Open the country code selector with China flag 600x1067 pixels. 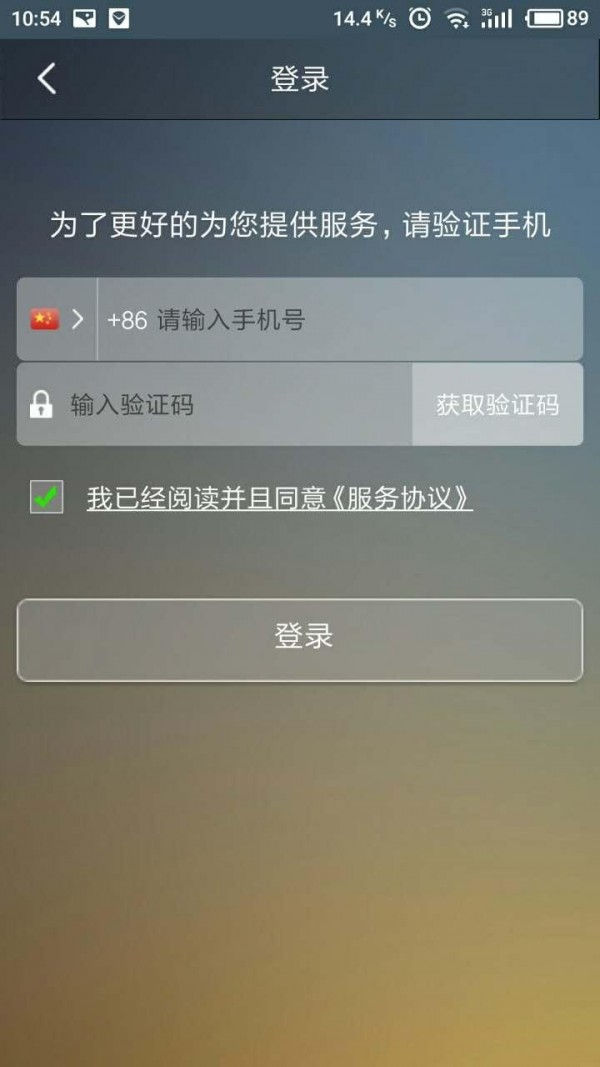point(57,320)
